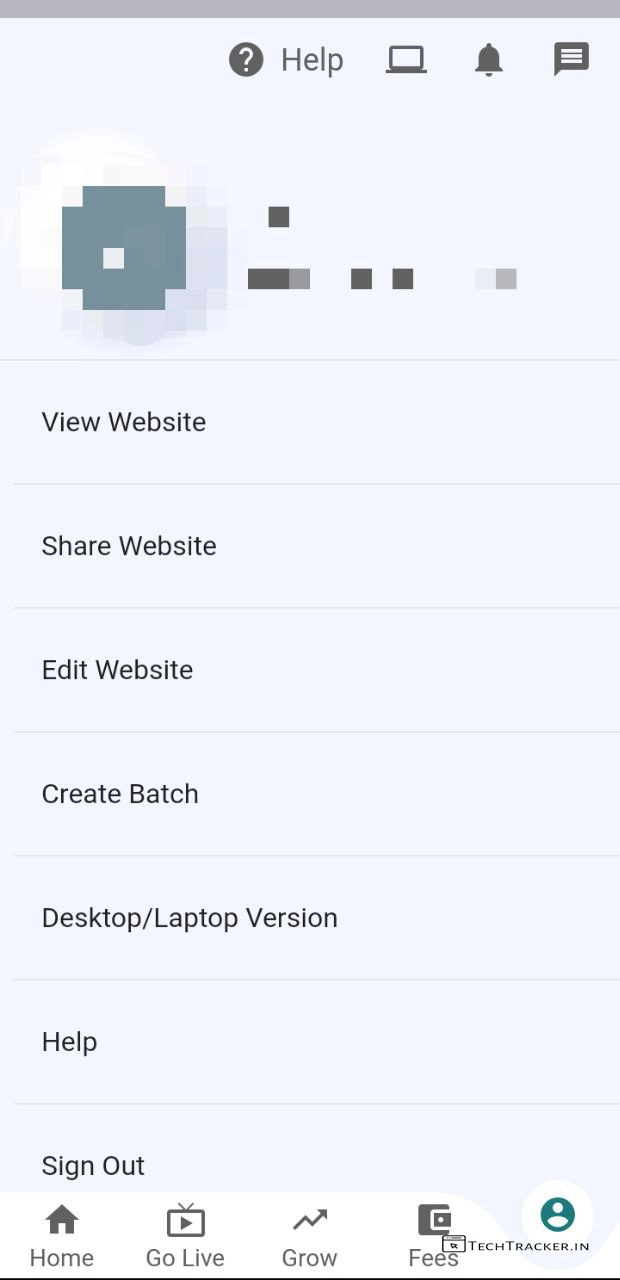Switch to the Go Live tab
Screen dimensions: 620x1280
click(x=185, y=1236)
